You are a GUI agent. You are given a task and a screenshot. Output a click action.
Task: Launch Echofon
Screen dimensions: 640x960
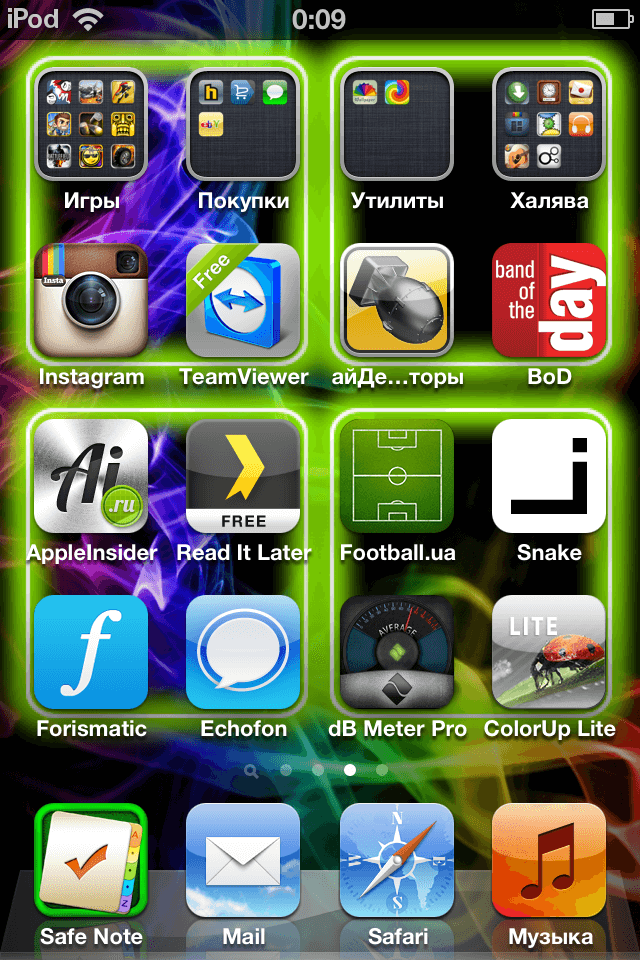coord(243,652)
